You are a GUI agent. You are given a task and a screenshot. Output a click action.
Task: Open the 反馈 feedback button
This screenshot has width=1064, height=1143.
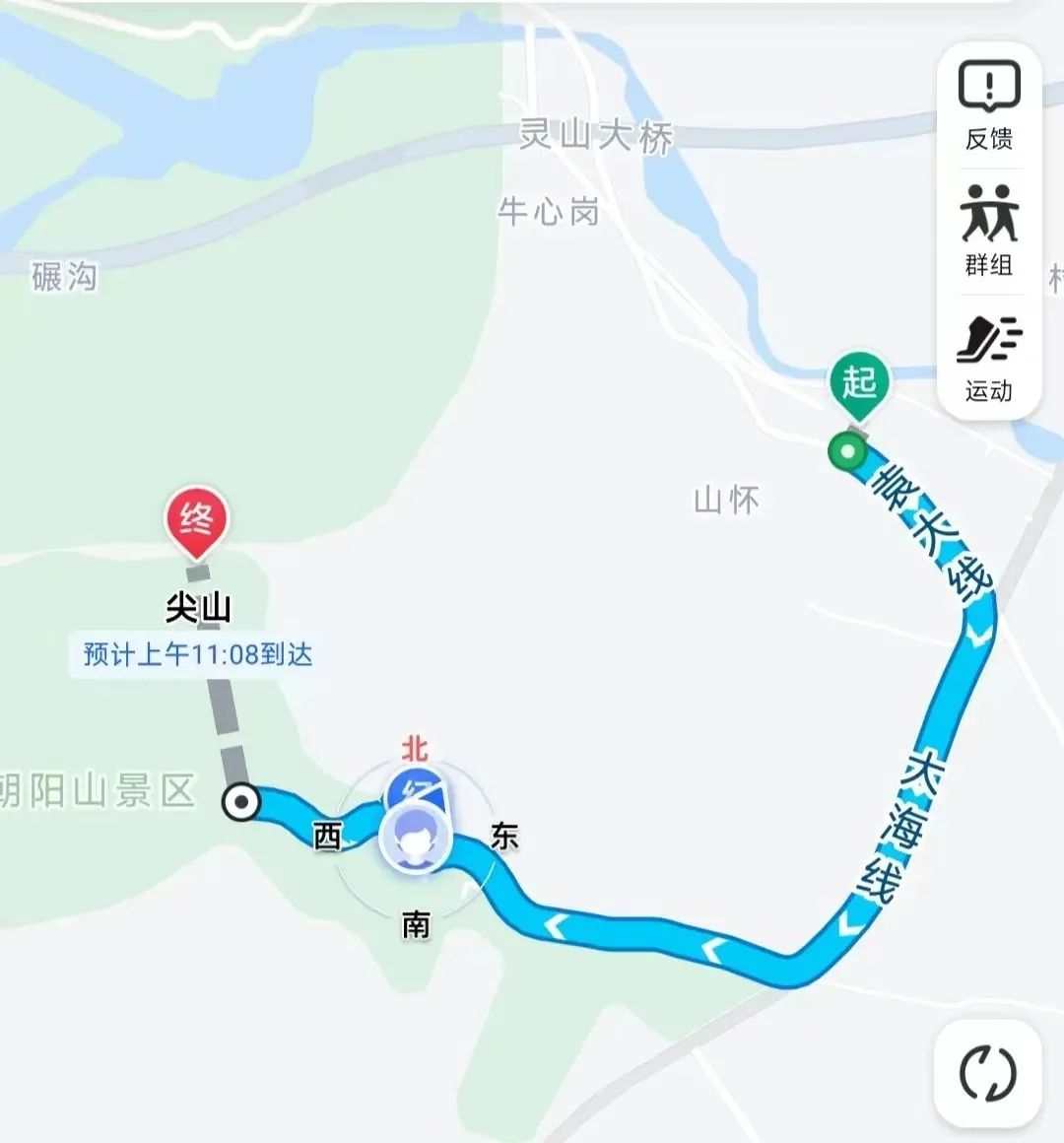(988, 106)
